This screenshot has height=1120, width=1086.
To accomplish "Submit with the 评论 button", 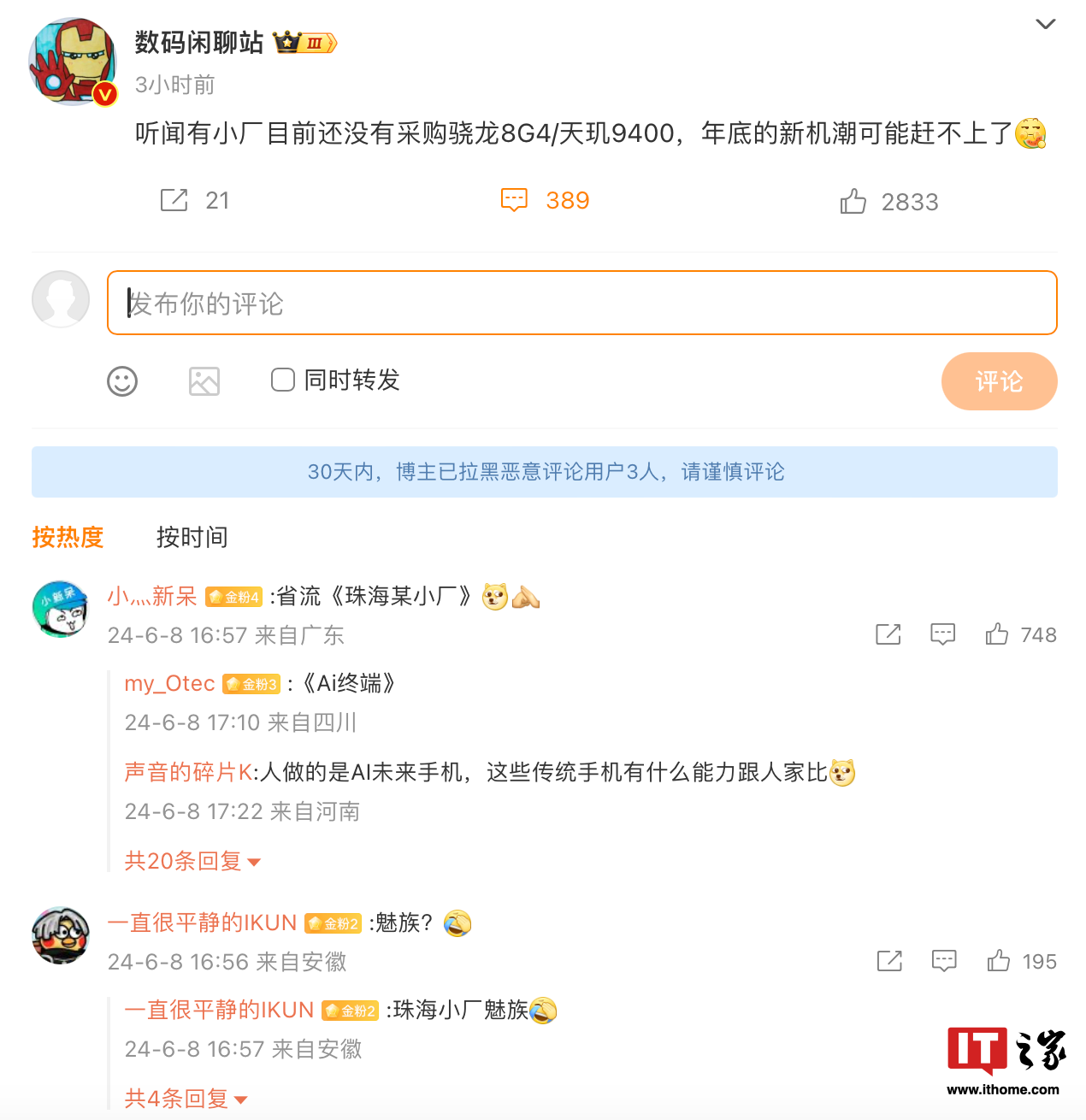I will point(998,381).
